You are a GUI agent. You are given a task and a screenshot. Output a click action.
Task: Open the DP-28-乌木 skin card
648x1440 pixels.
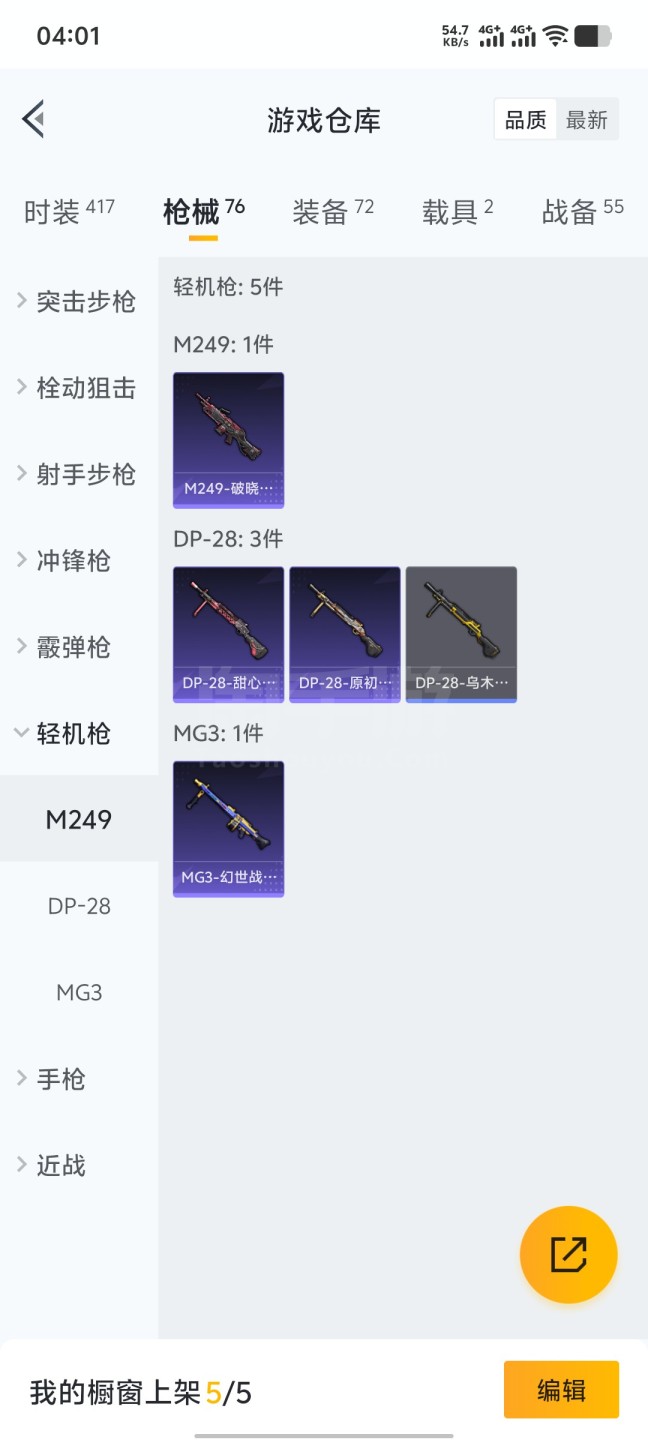(461, 634)
